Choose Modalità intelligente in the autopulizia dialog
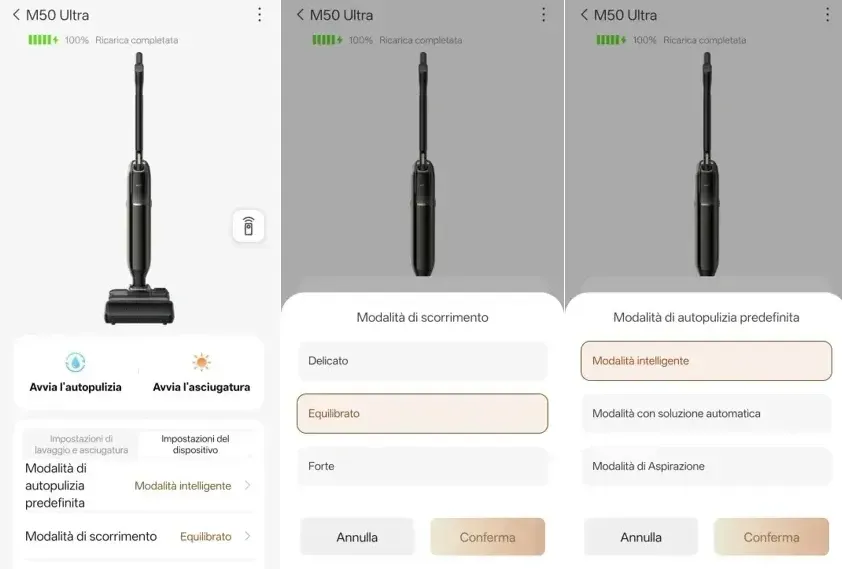Image resolution: width=842 pixels, height=569 pixels. [706, 361]
